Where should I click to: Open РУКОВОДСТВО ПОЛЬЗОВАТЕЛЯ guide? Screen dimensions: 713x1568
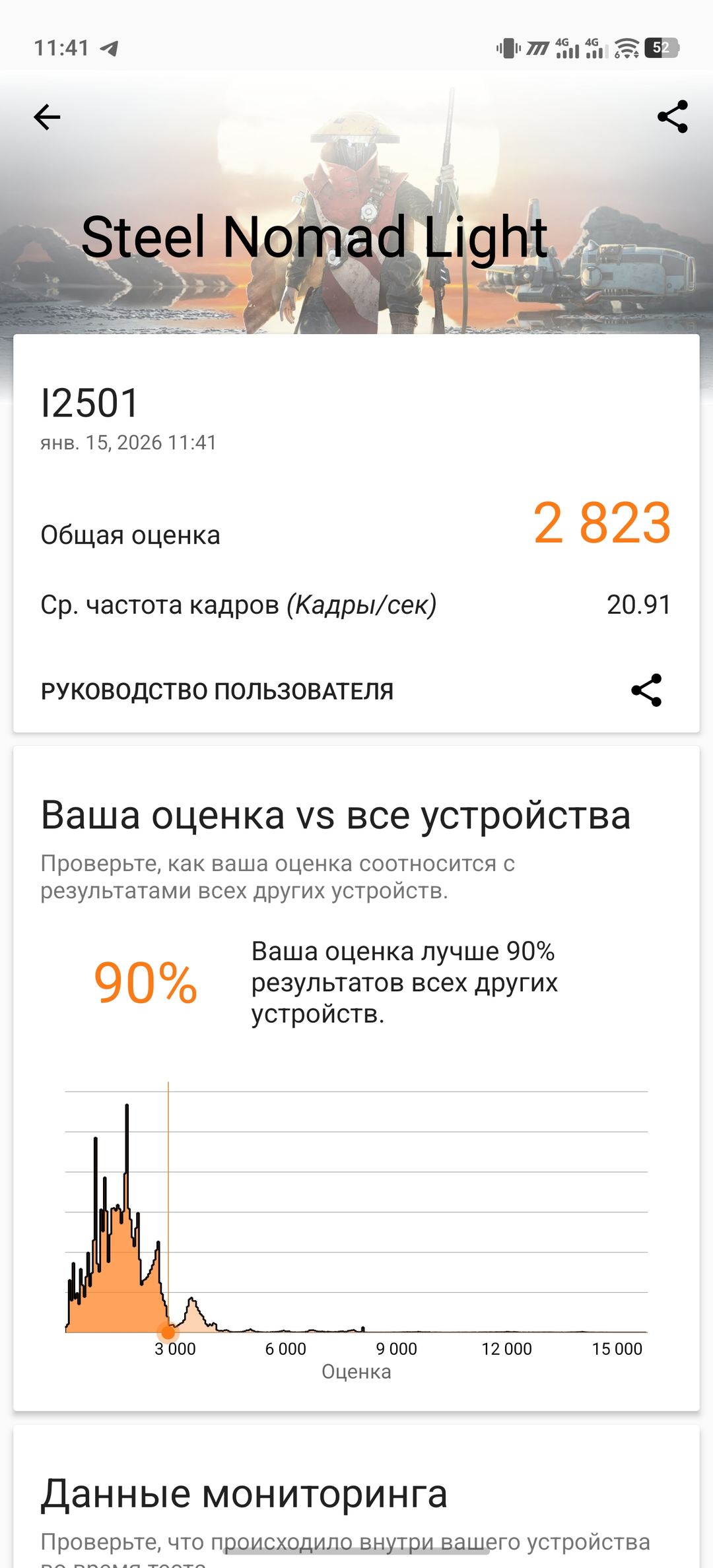(217, 691)
